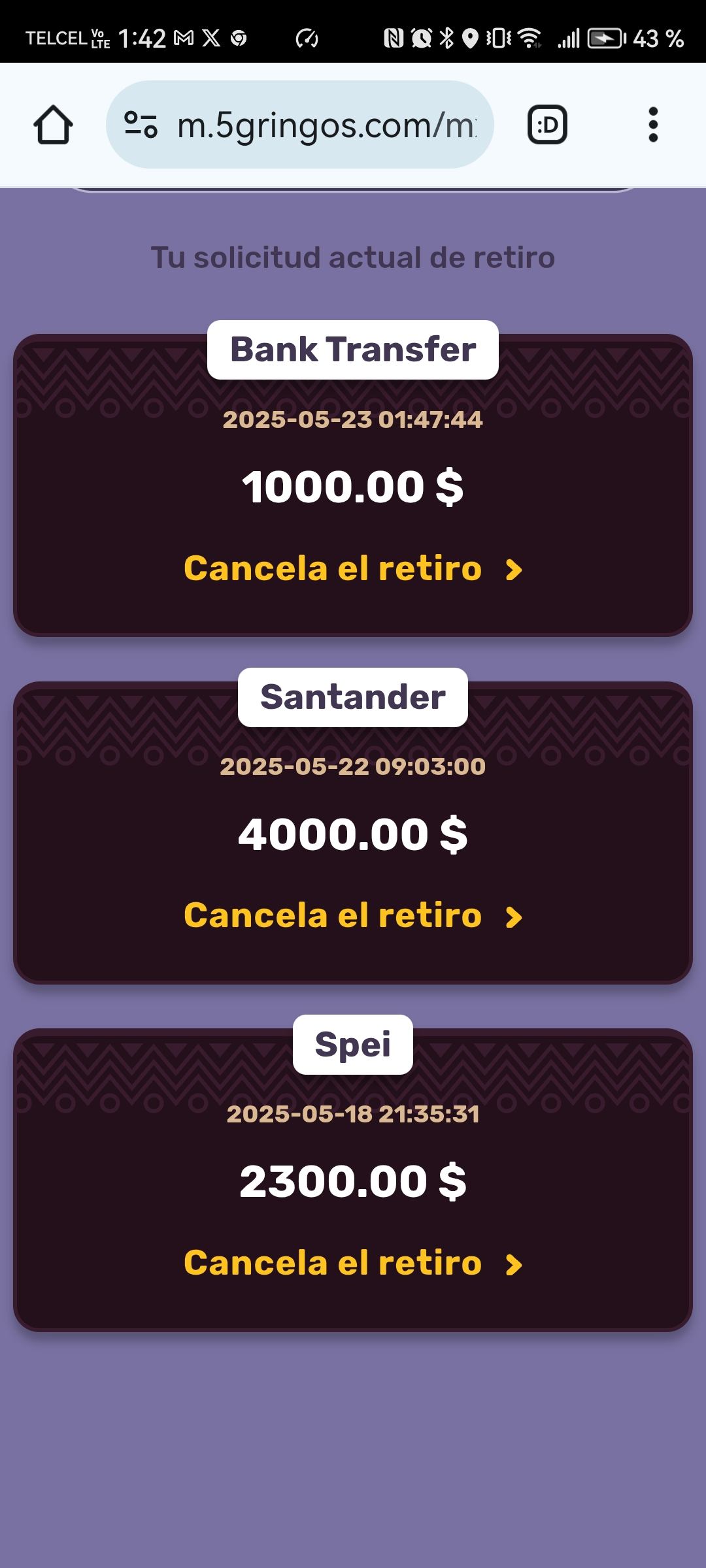Cancel the 4000.00 $ Santander withdrawal
706x1568 pixels.
(353, 915)
